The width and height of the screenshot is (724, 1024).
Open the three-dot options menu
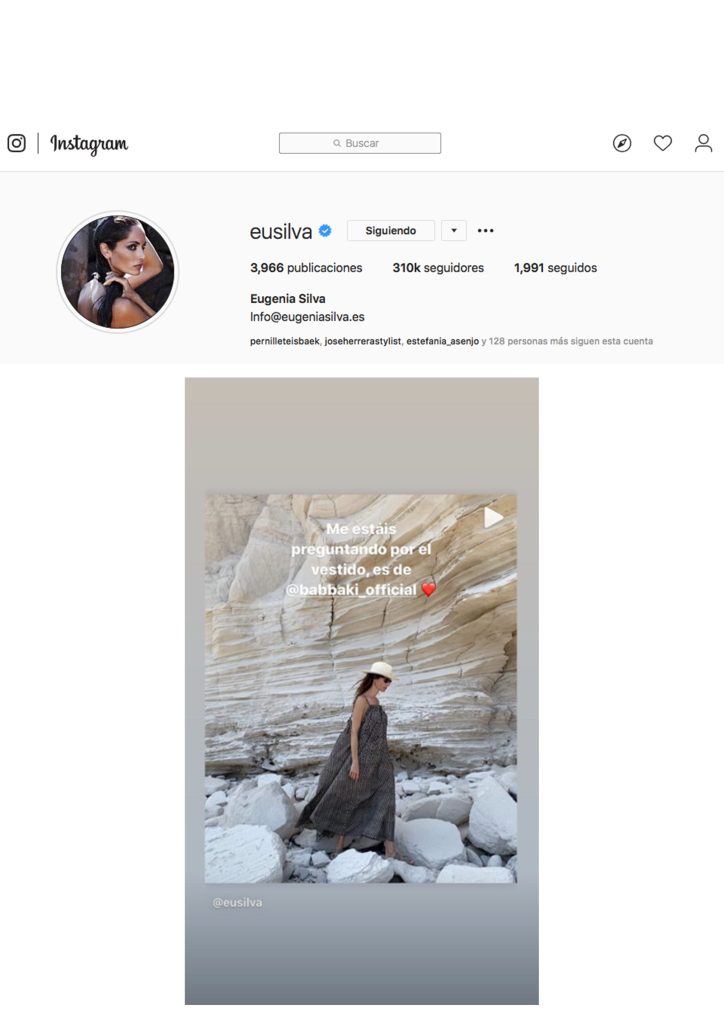(x=486, y=231)
